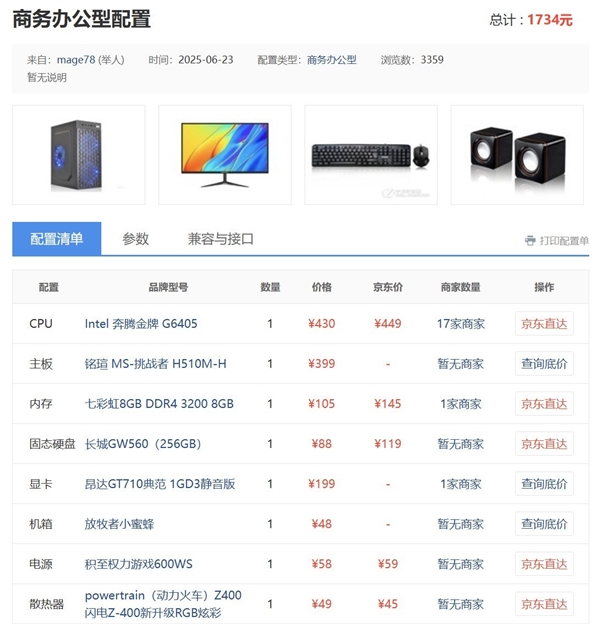Switch to the 参数 tab
Screen dimensions: 600x625
[x=135, y=239]
